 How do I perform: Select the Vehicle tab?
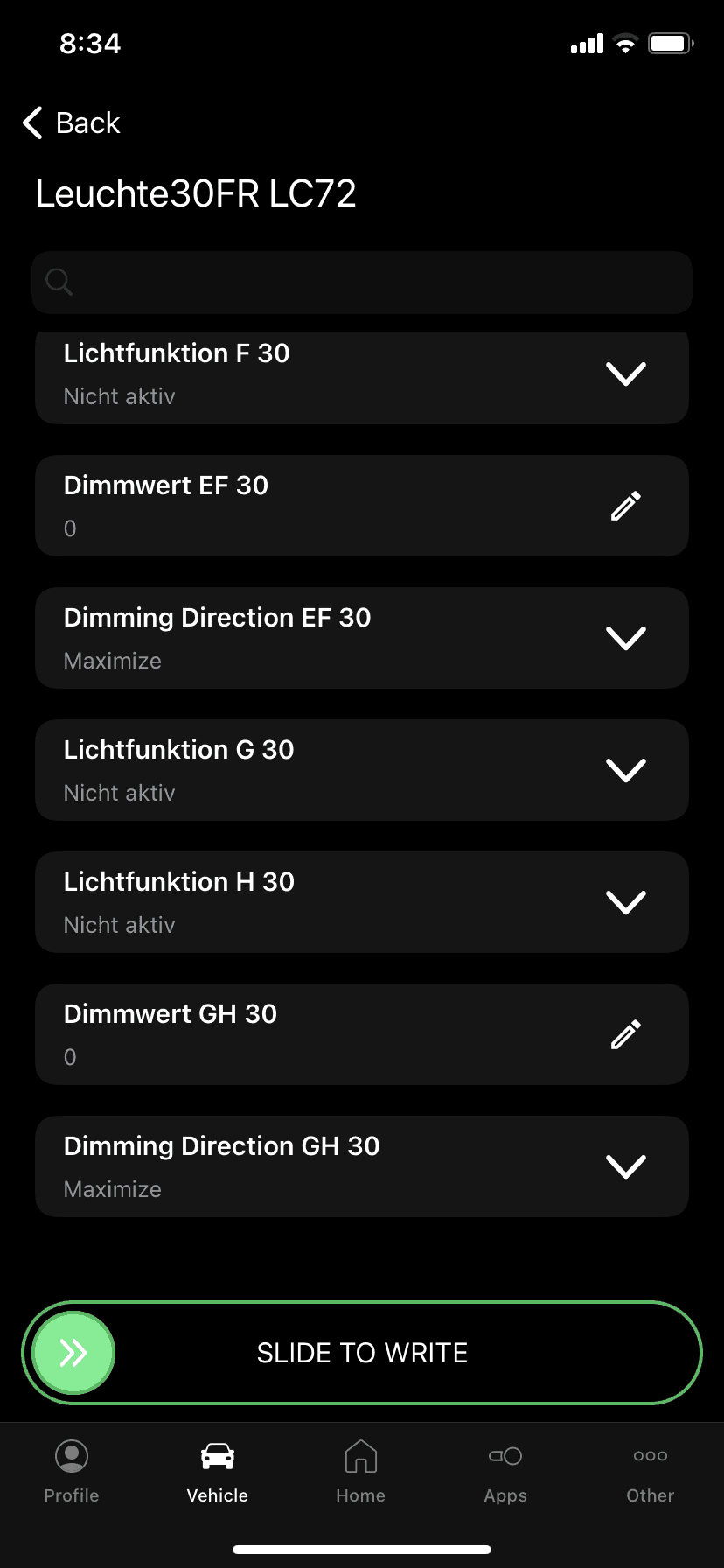click(217, 1472)
